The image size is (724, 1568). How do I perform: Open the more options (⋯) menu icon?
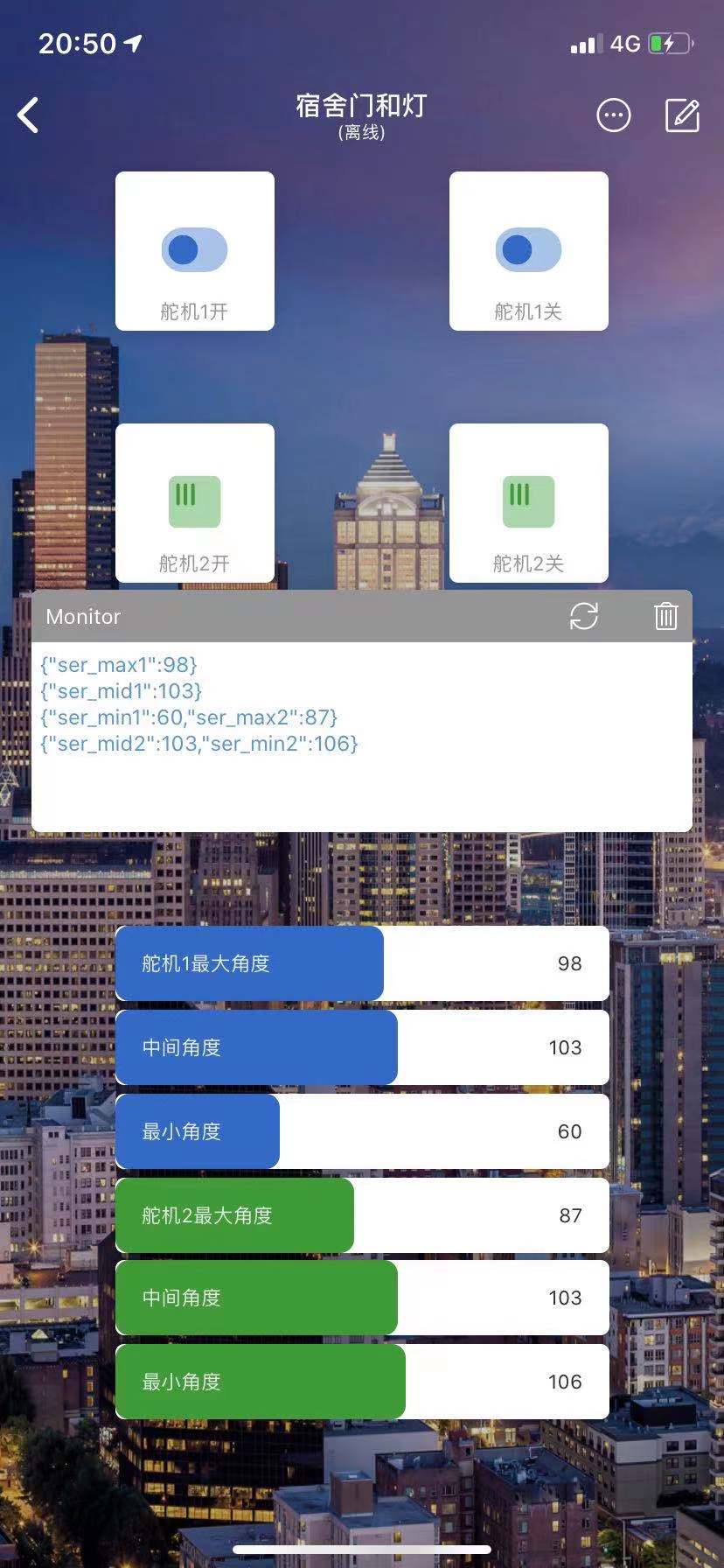coord(613,115)
